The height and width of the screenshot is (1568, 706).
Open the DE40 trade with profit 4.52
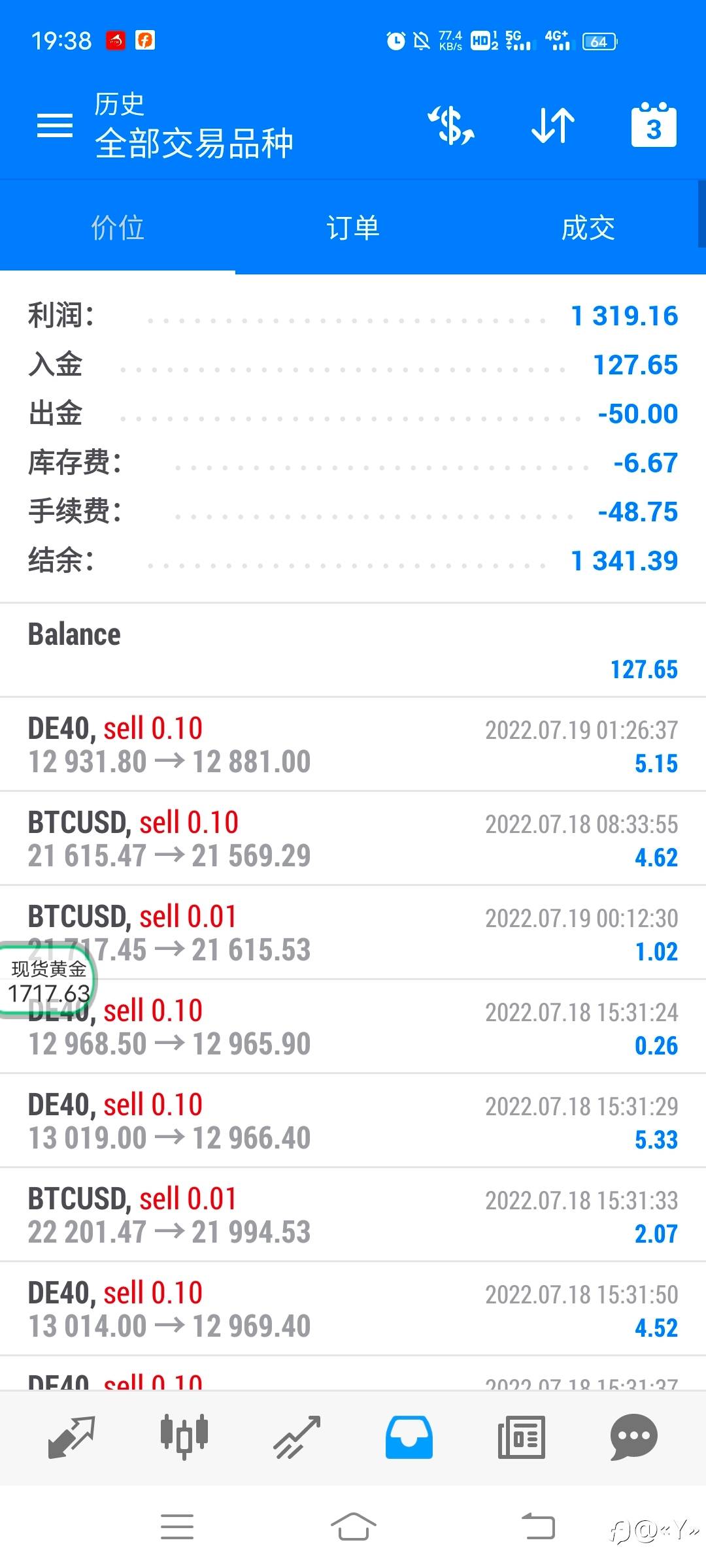coord(353,1309)
